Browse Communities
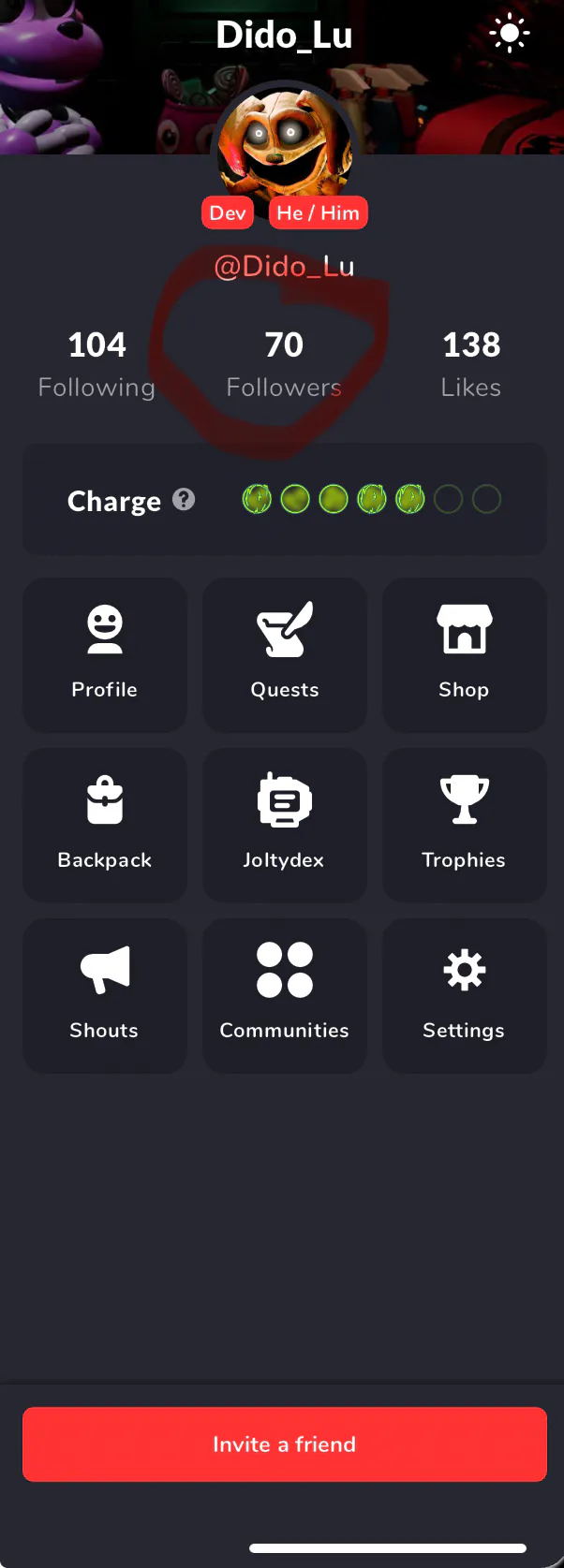Image resolution: width=564 pixels, height=1568 pixels. click(285, 995)
